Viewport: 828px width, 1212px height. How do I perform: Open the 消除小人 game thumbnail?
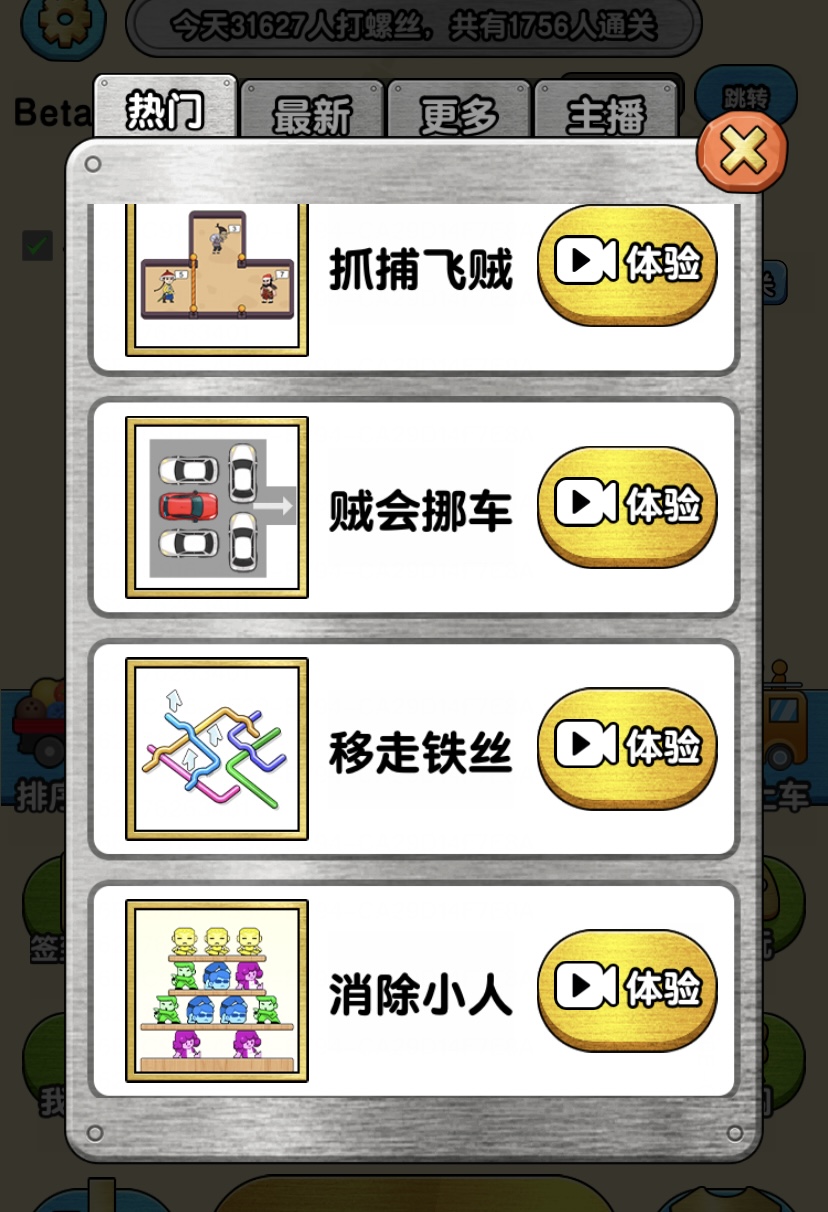[217, 990]
